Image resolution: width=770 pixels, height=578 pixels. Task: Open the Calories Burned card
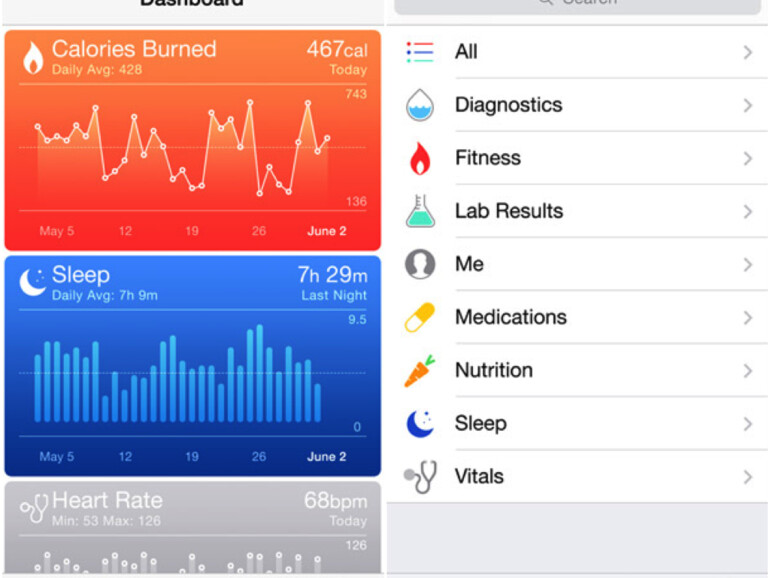pos(192,140)
